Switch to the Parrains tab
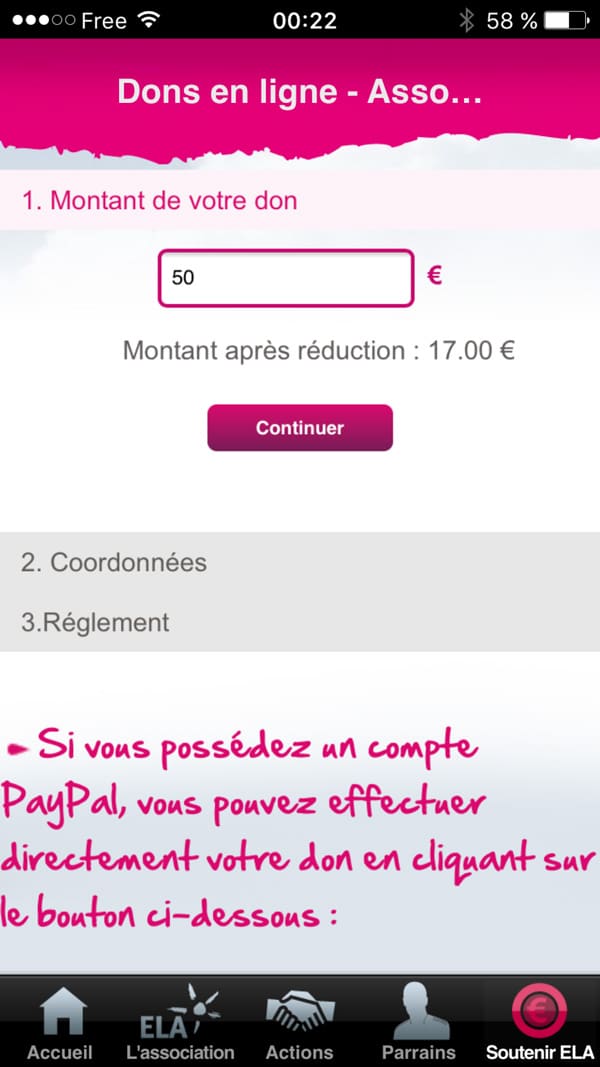Screen dimensions: 600x1067 coord(420,1021)
